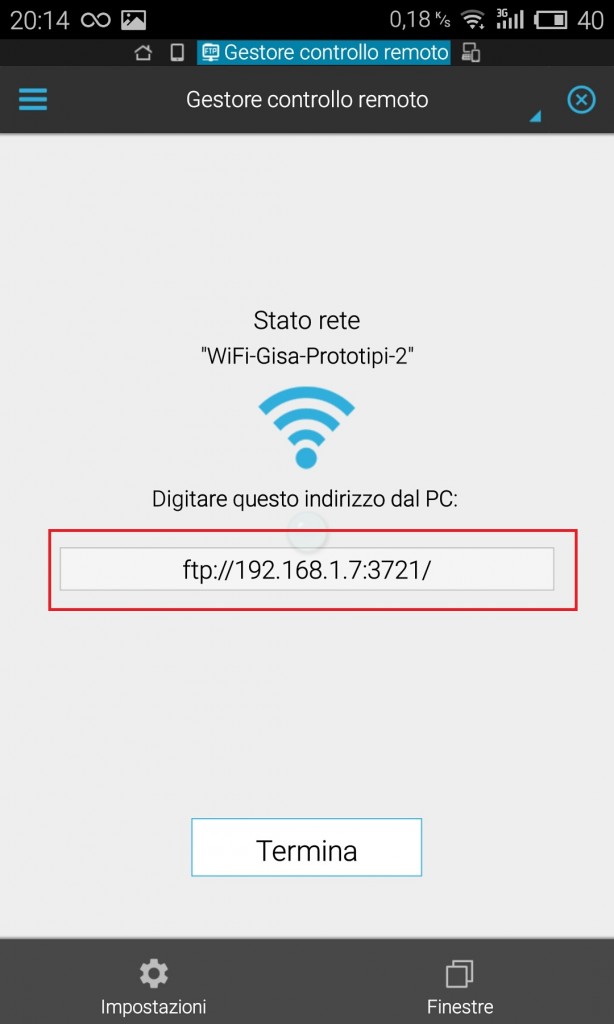
Task: Open the hamburger drawer menu
Action: point(33,100)
